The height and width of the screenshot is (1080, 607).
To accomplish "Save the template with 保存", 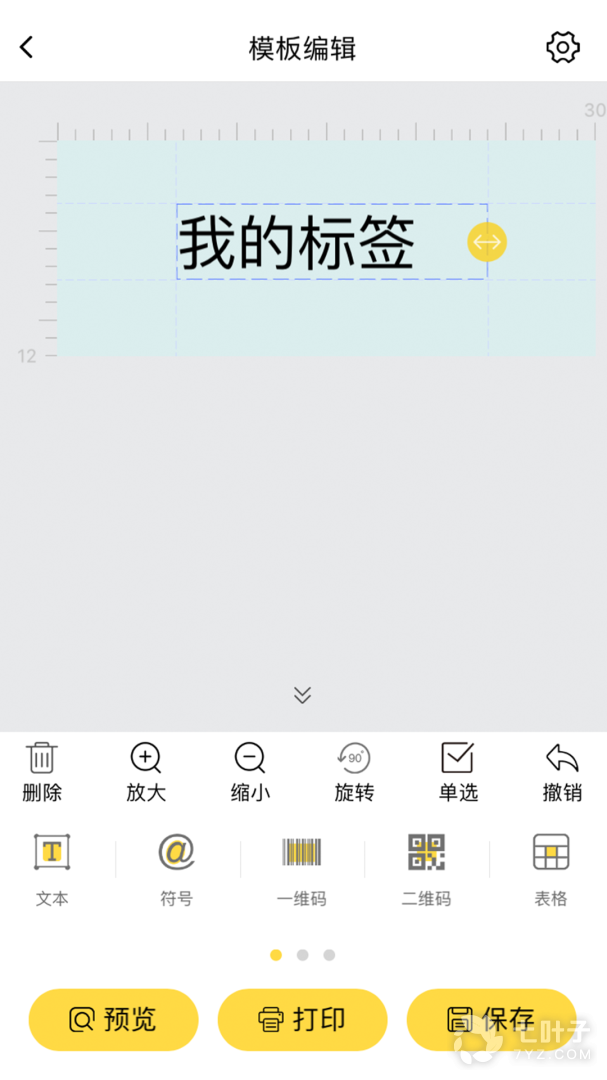I will click(x=491, y=1019).
